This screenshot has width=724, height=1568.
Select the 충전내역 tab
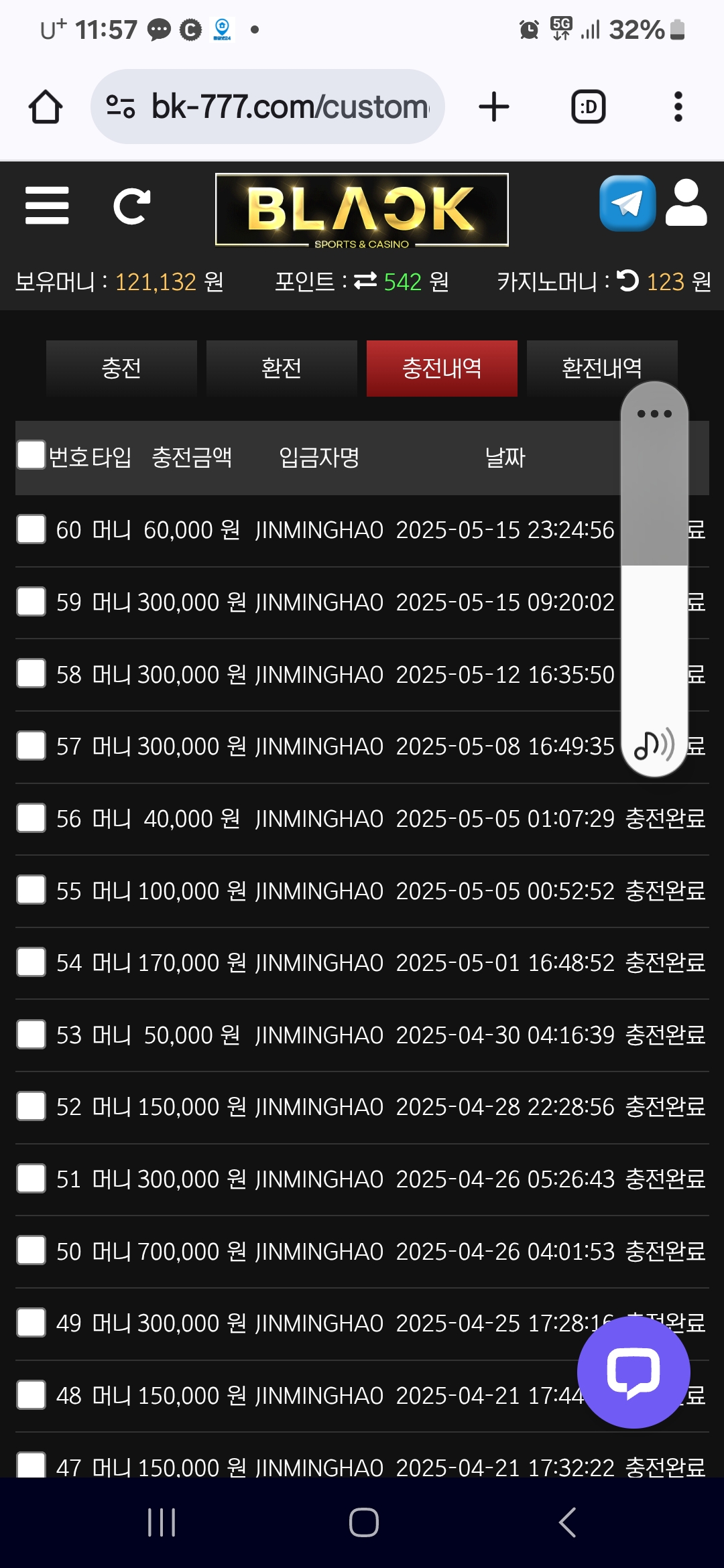tap(442, 369)
